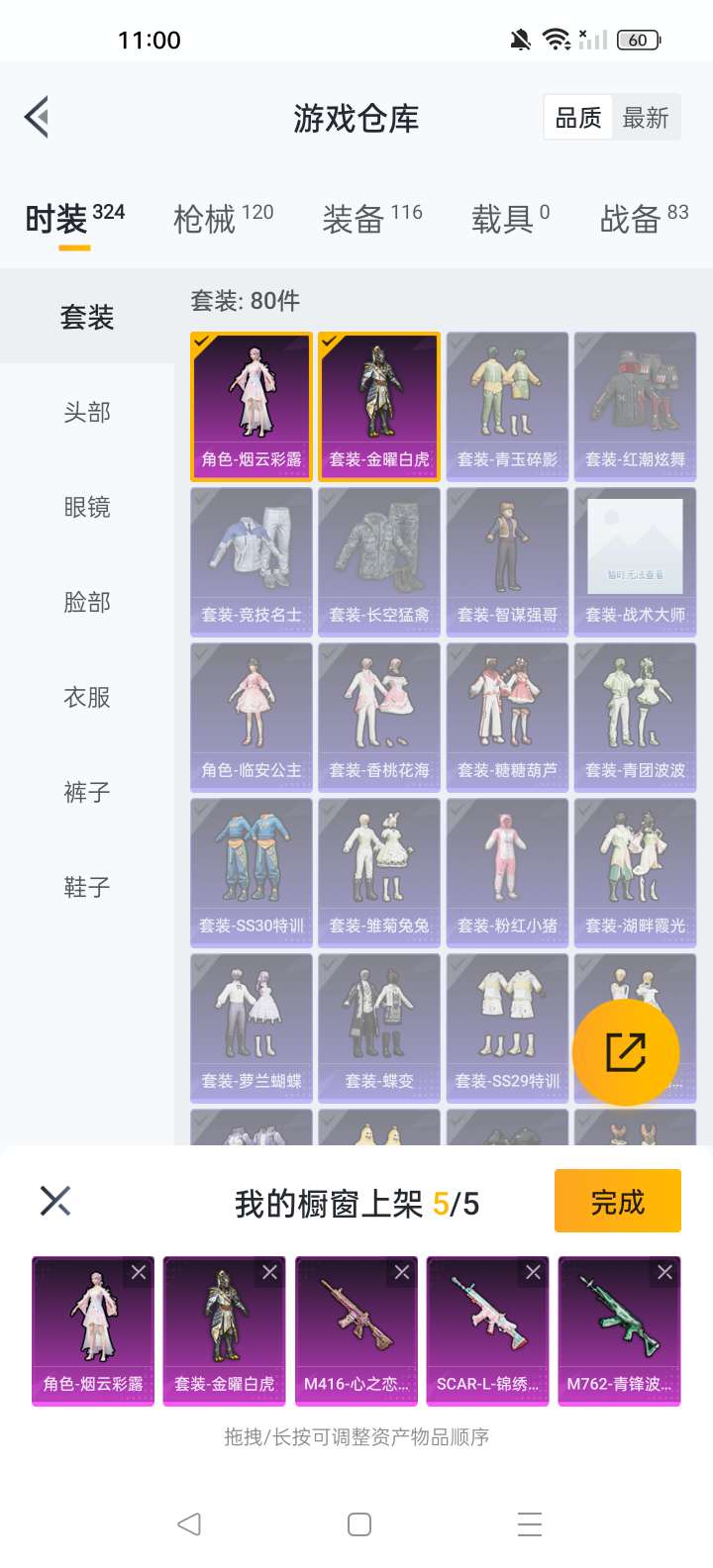Select the 头部 category
The height and width of the screenshot is (1568, 713).
87,413
